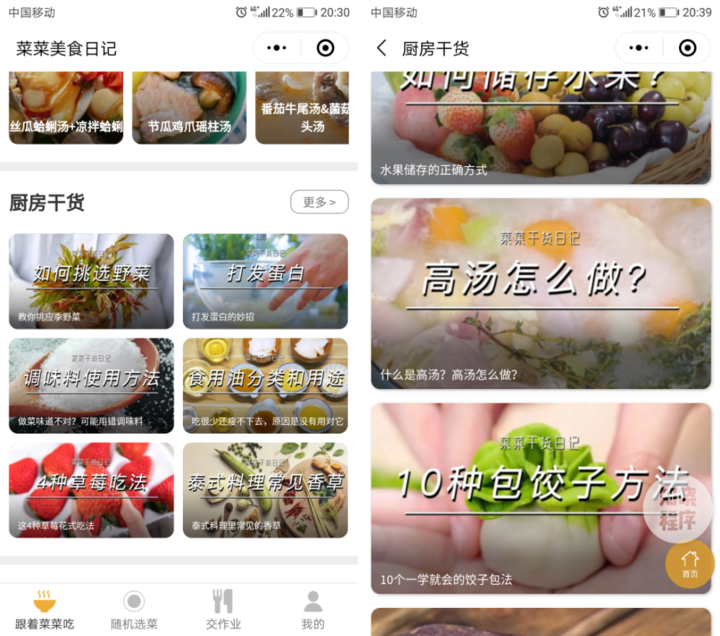Open the 泰式料理常见香草 card
This screenshot has height=636, width=720.
point(265,489)
